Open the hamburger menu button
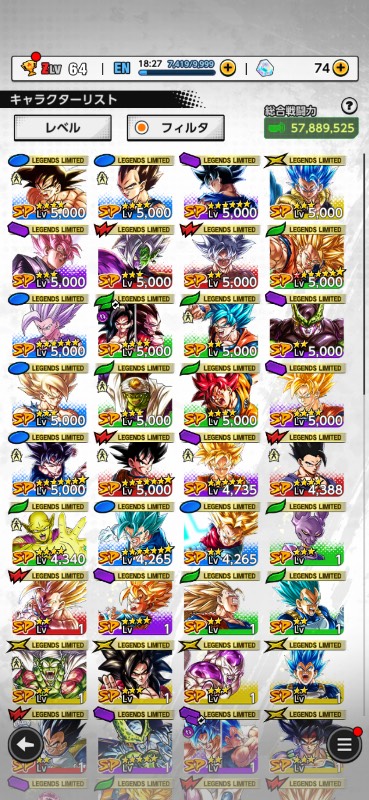The width and height of the screenshot is (369, 800). [345, 744]
